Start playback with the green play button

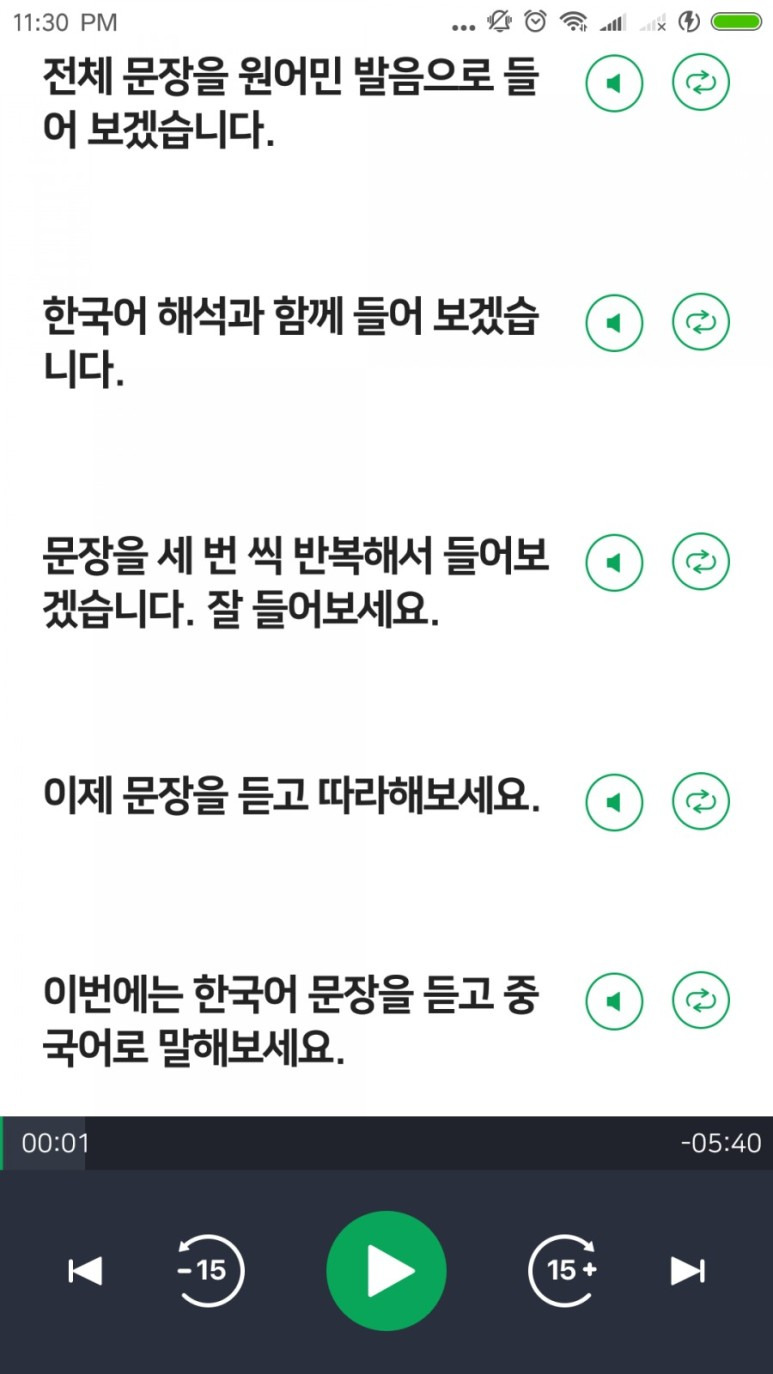click(x=386, y=1271)
